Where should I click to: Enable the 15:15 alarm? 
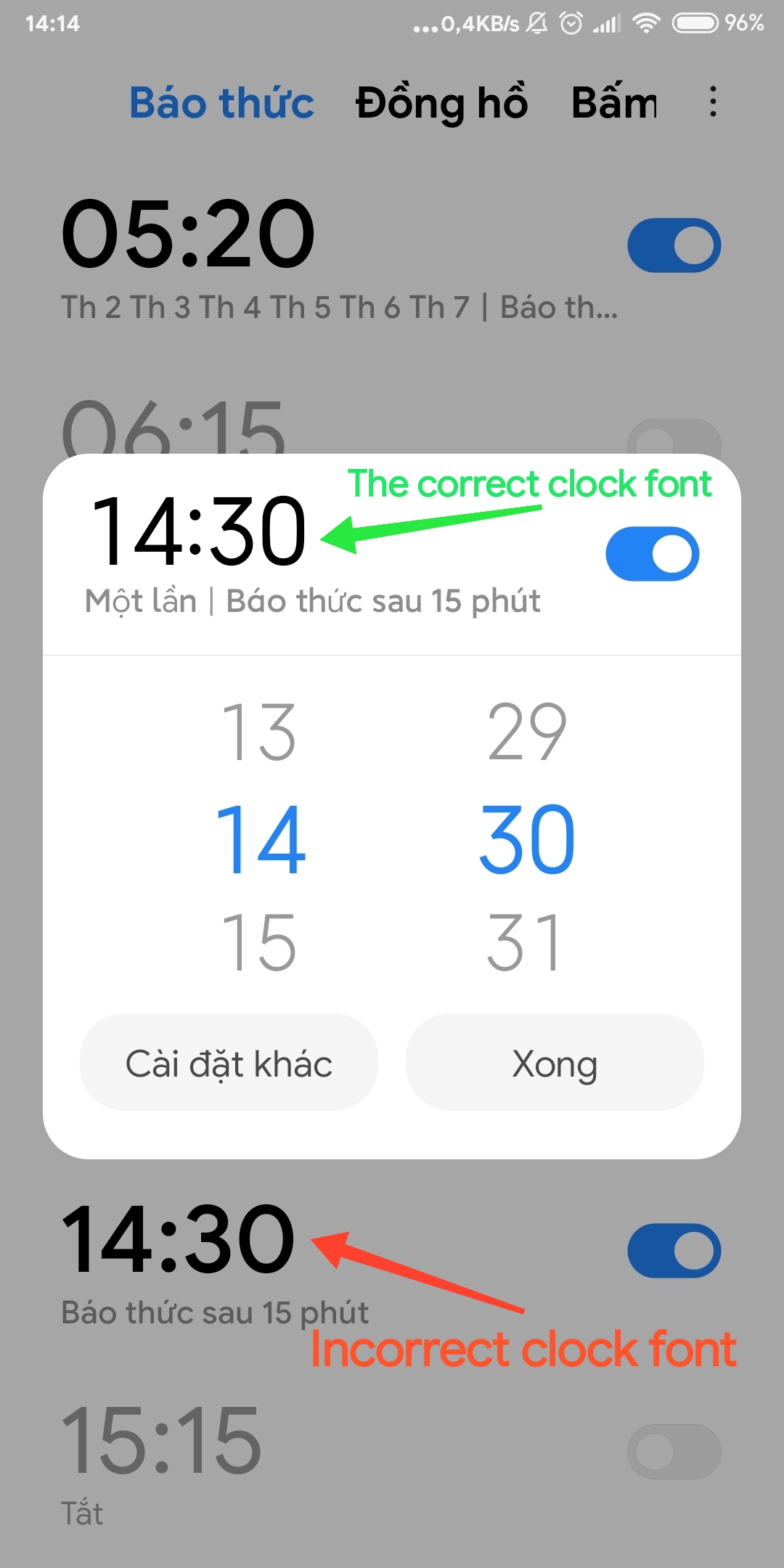click(674, 1452)
